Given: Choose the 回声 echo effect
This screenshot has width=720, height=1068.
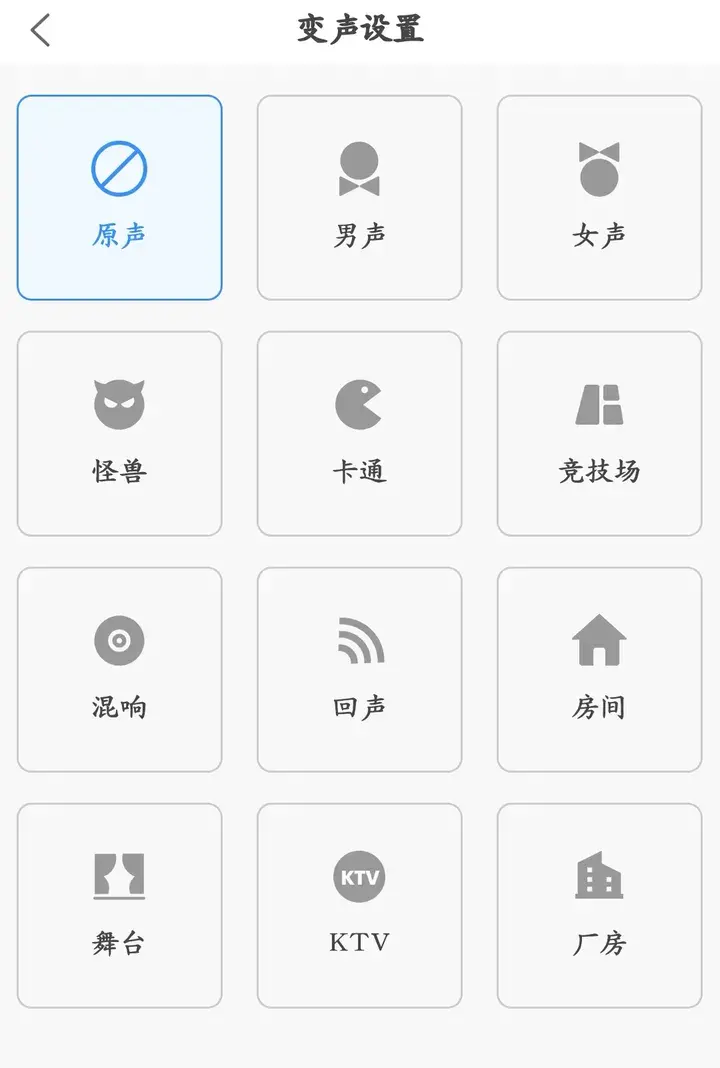Looking at the screenshot, I should point(359,670).
